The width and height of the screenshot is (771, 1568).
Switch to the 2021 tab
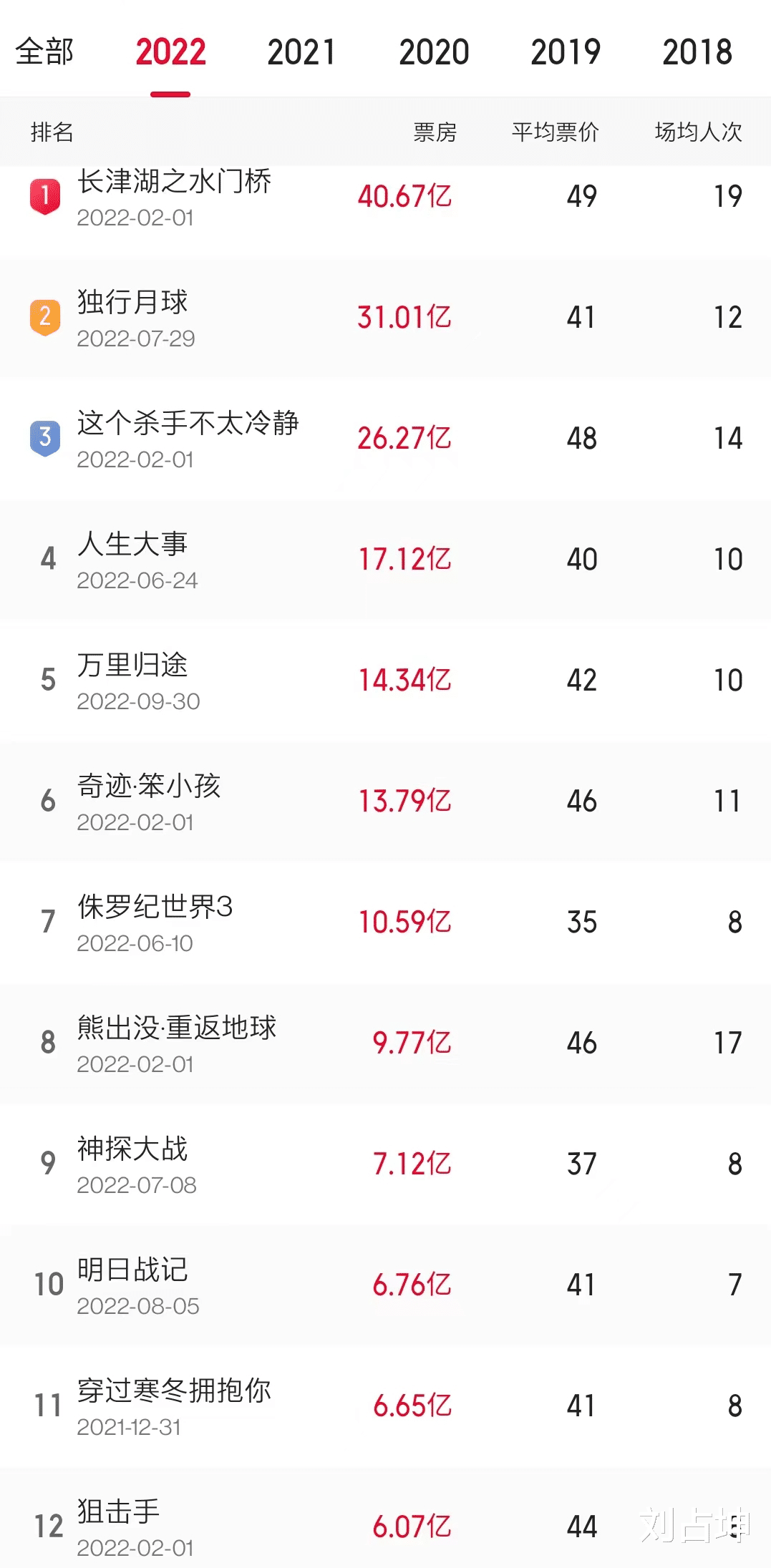[x=301, y=52]
